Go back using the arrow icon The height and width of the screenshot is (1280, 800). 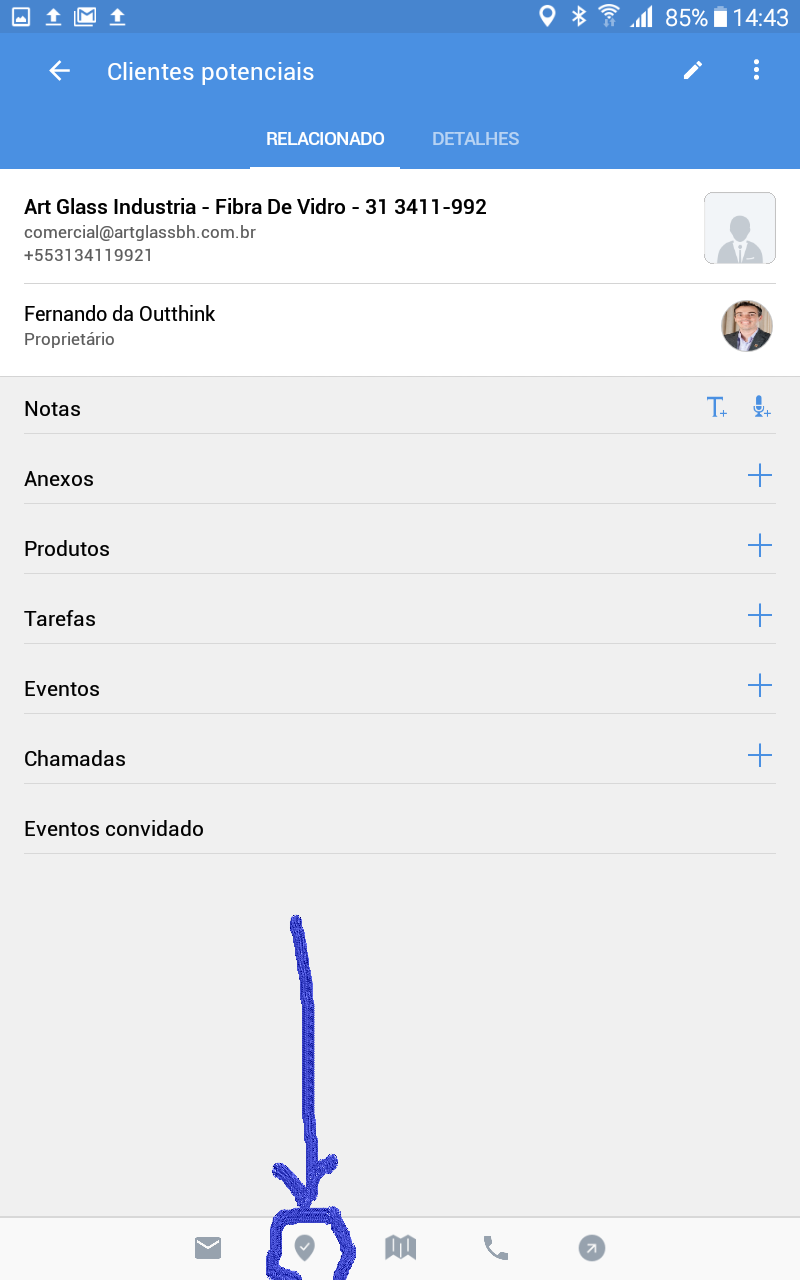click(60, 71)
